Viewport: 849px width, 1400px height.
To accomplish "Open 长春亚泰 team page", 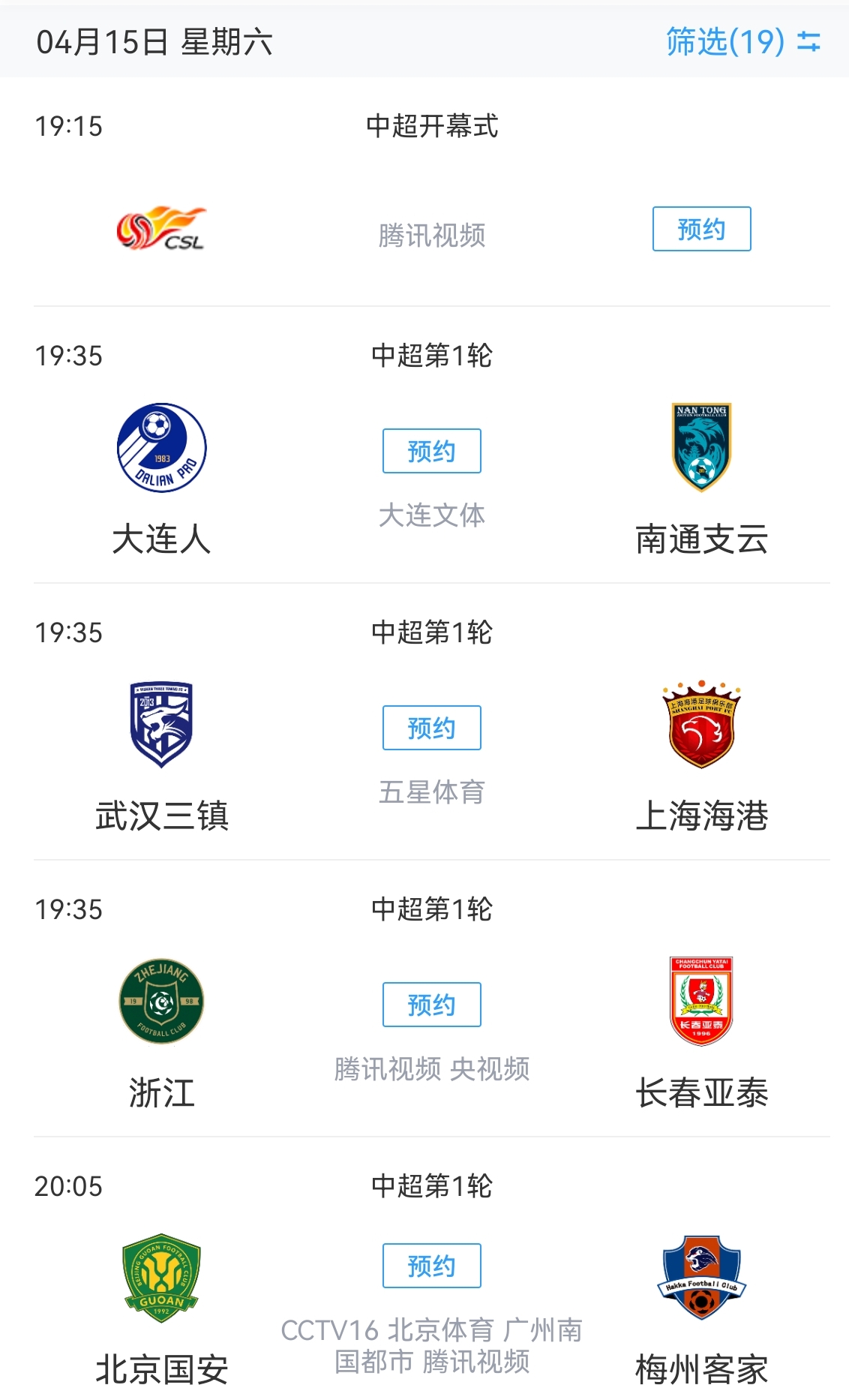I will point(701,1002).
